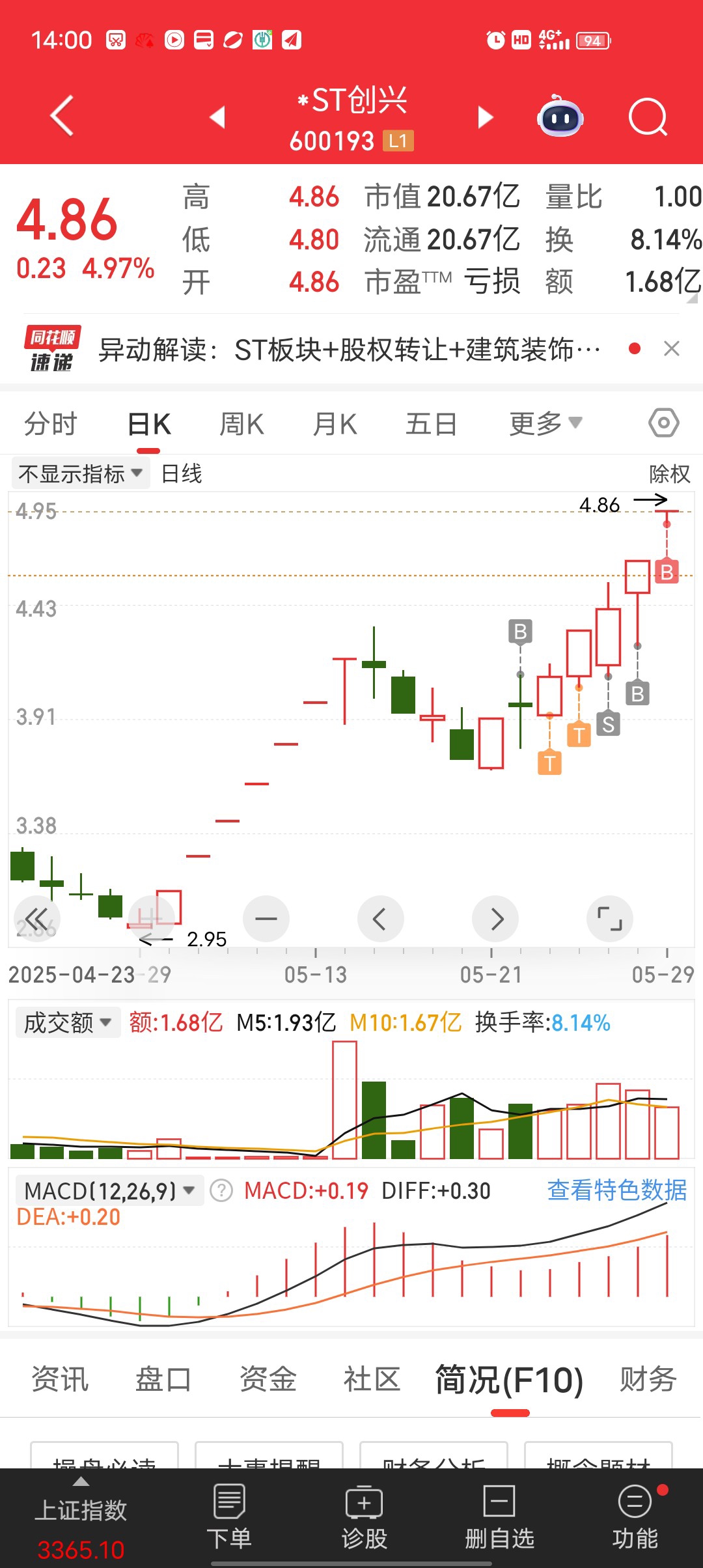Switch to the previous stock
The image size is (703, 1568).
click(217, 118)
